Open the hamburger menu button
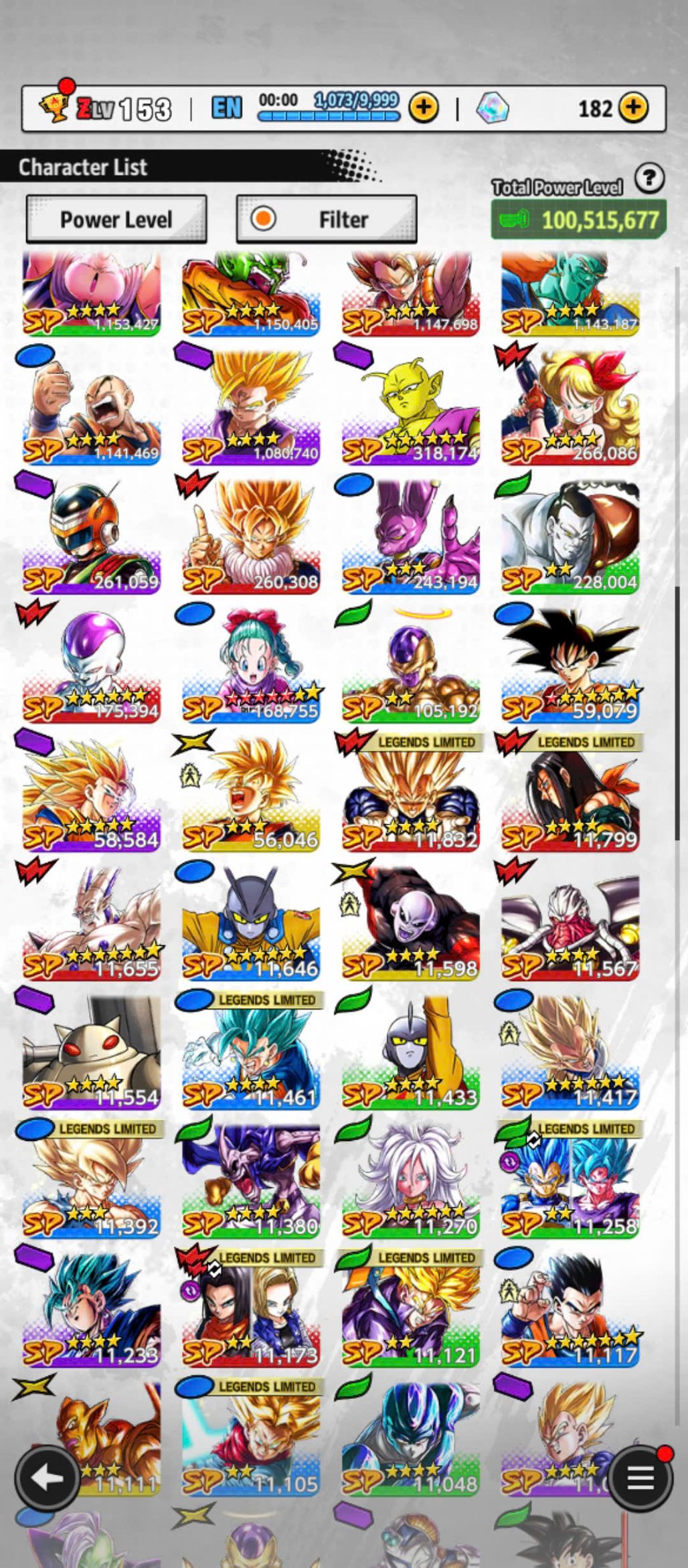The image size is (688, 1568). 640,1478
